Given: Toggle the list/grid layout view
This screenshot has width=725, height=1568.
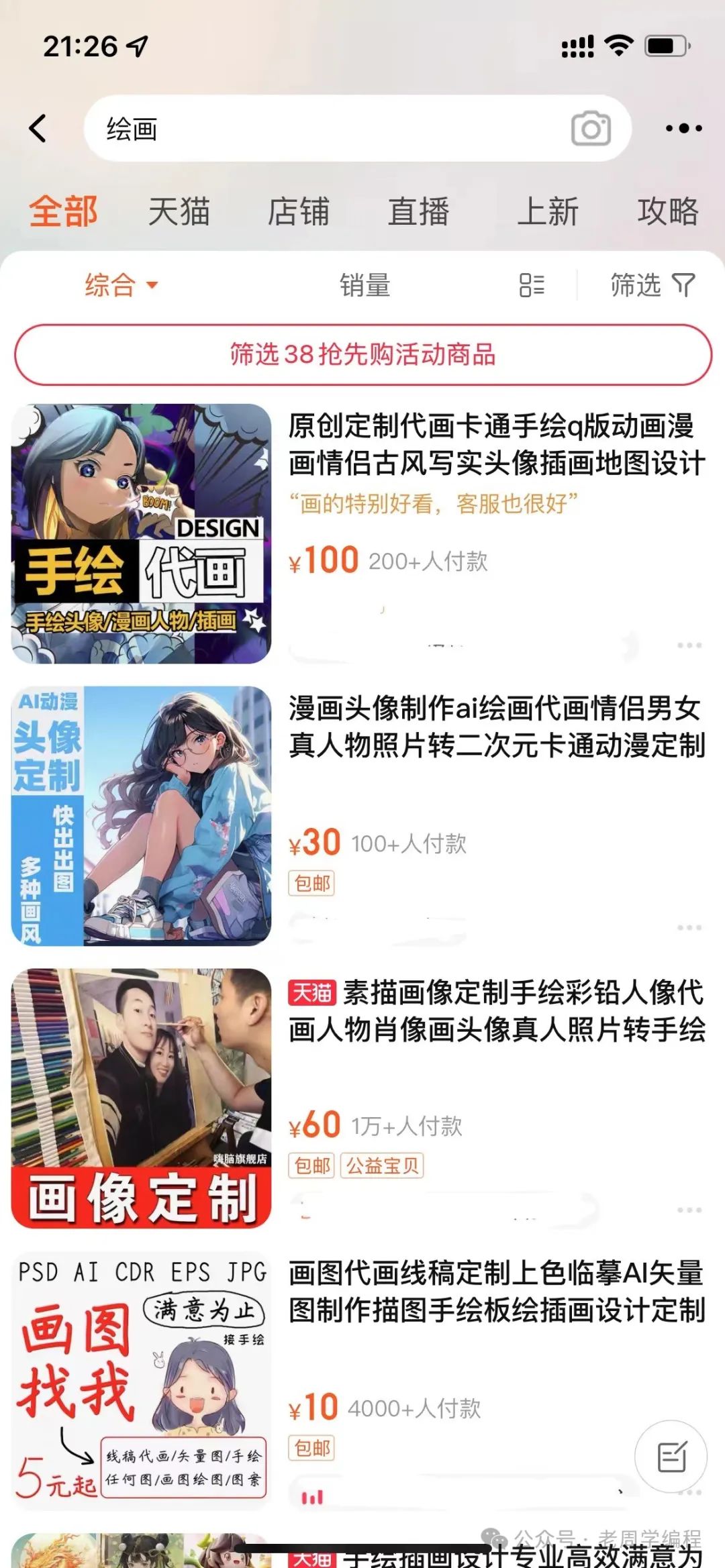Looking at the screenshot, I should click(532, 285).
